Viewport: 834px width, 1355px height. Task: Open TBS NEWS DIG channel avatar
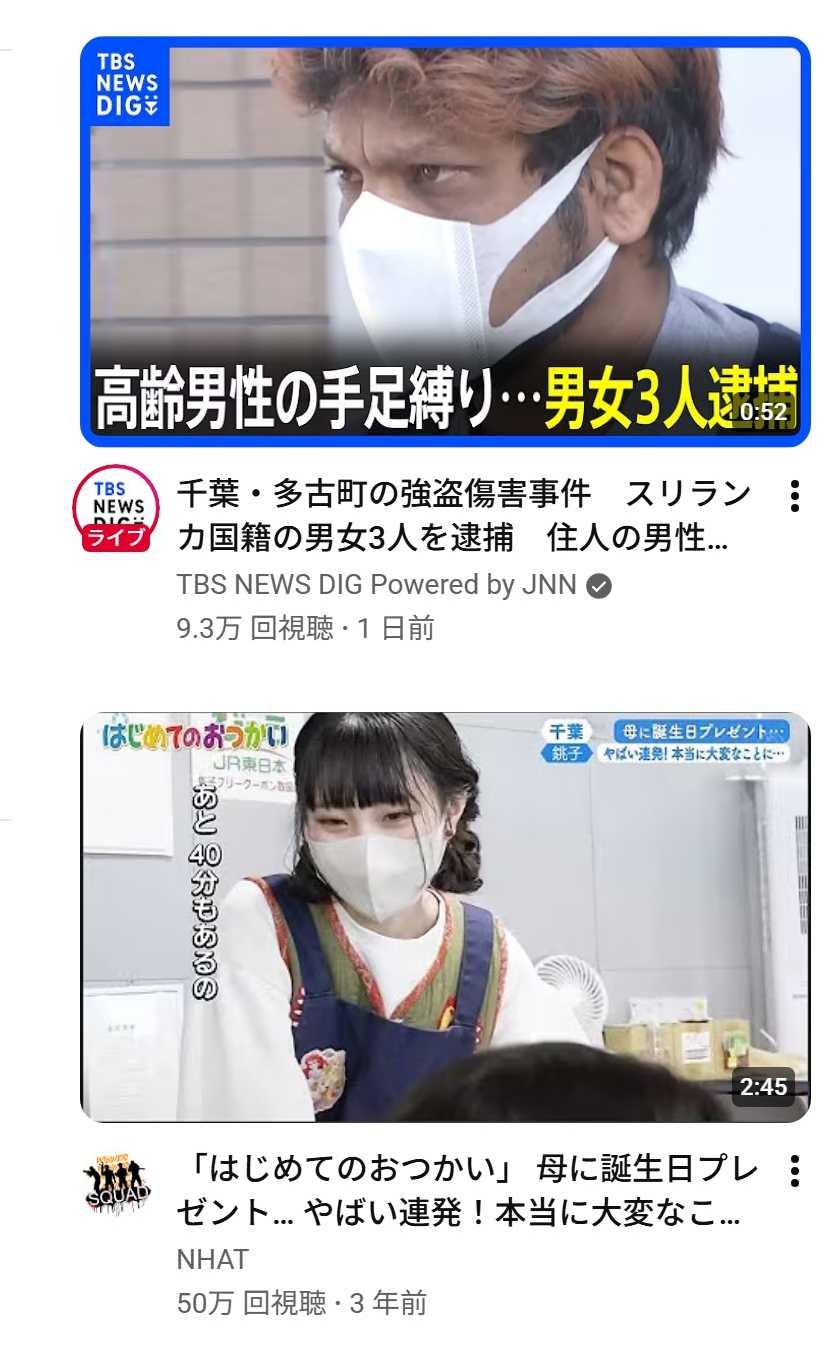(x=115, y=509)
